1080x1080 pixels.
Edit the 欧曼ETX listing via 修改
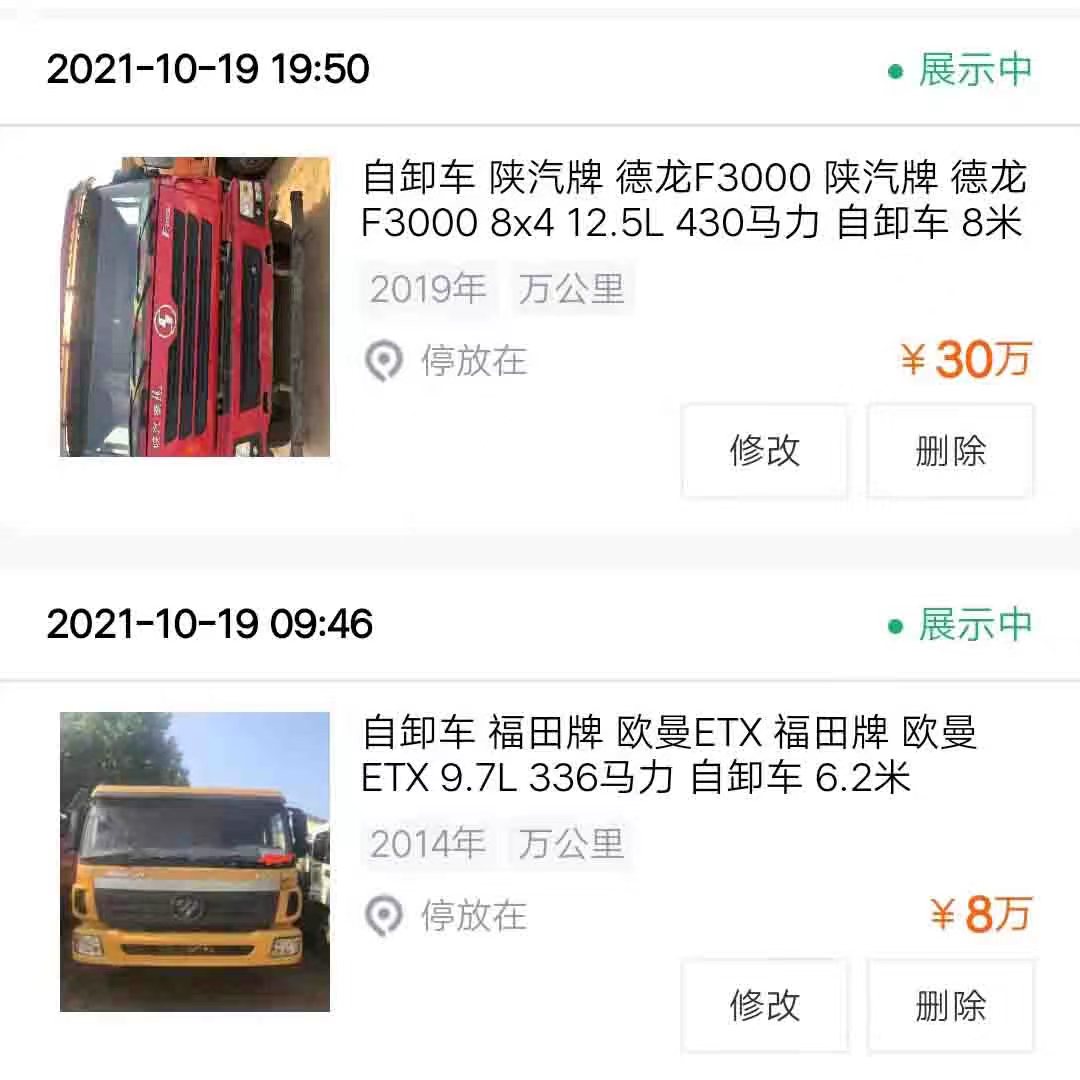pos(765,1006)
